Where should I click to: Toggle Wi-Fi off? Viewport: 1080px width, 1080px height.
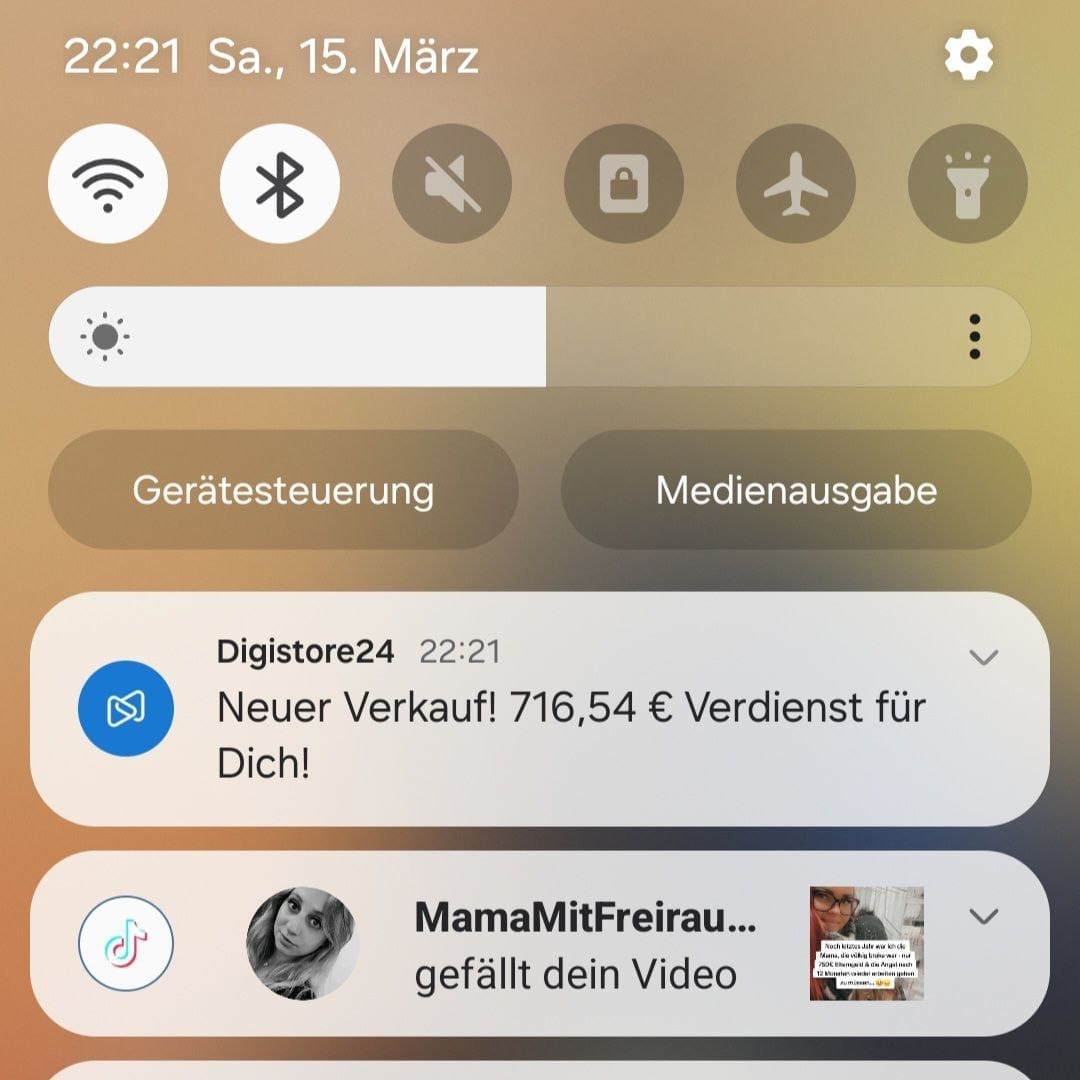coord(108,184)
